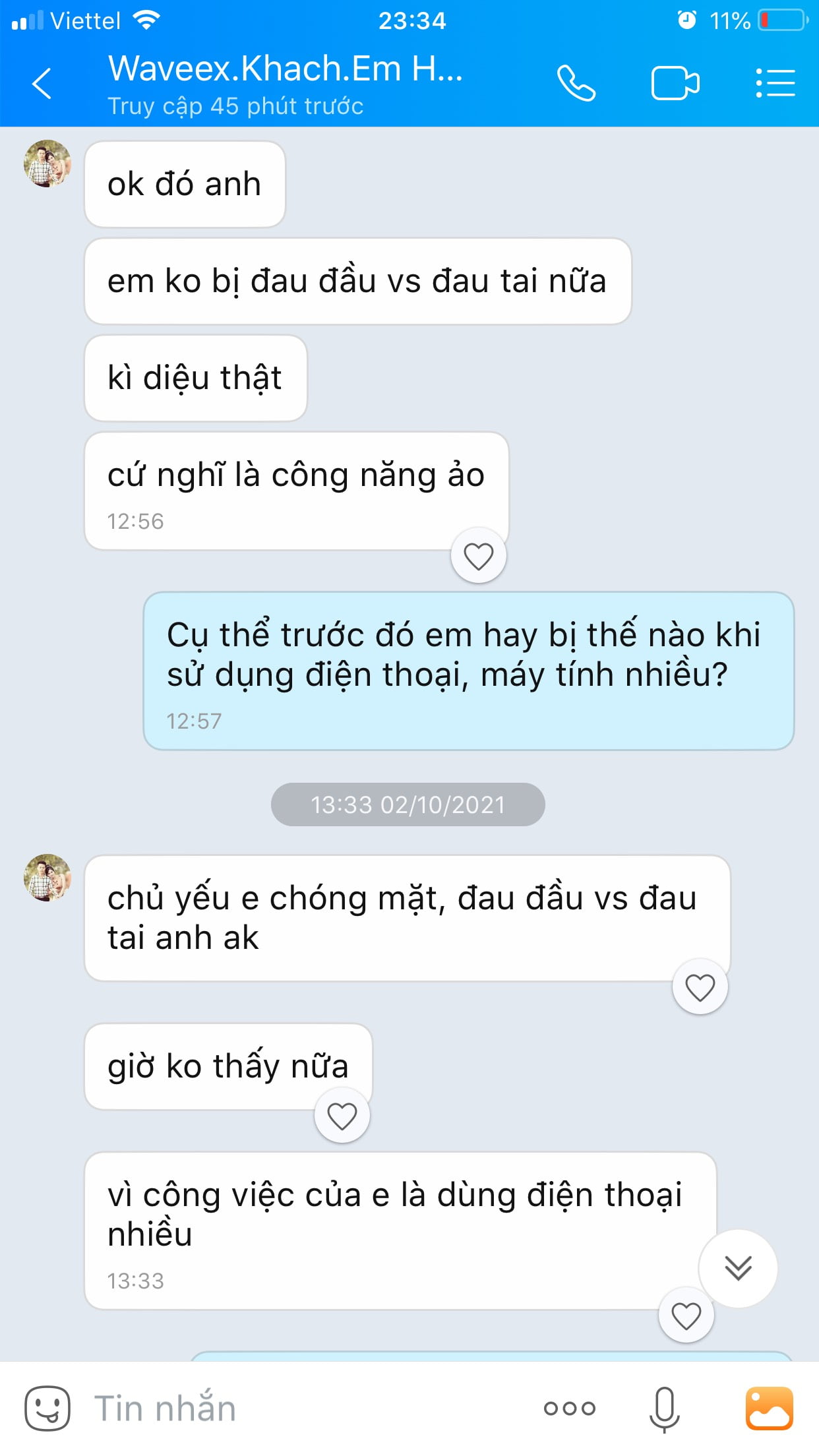
Task: Start a video call with this contact
Action: pos(675,84)
